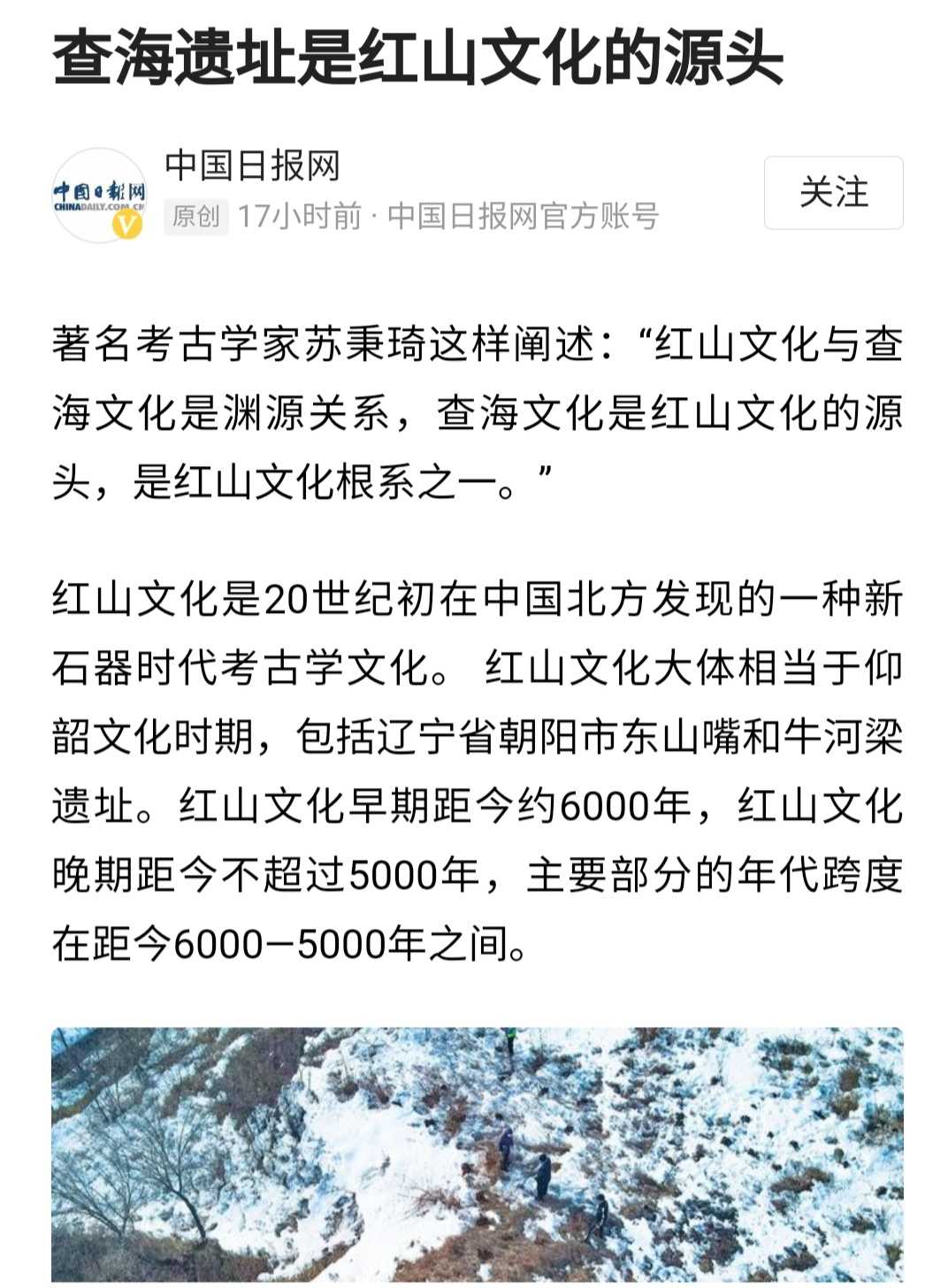This screenshot has height=1288, width=948.
Task: Follow 中国日报网 with the 关注 button
Action: click(833, 193)
